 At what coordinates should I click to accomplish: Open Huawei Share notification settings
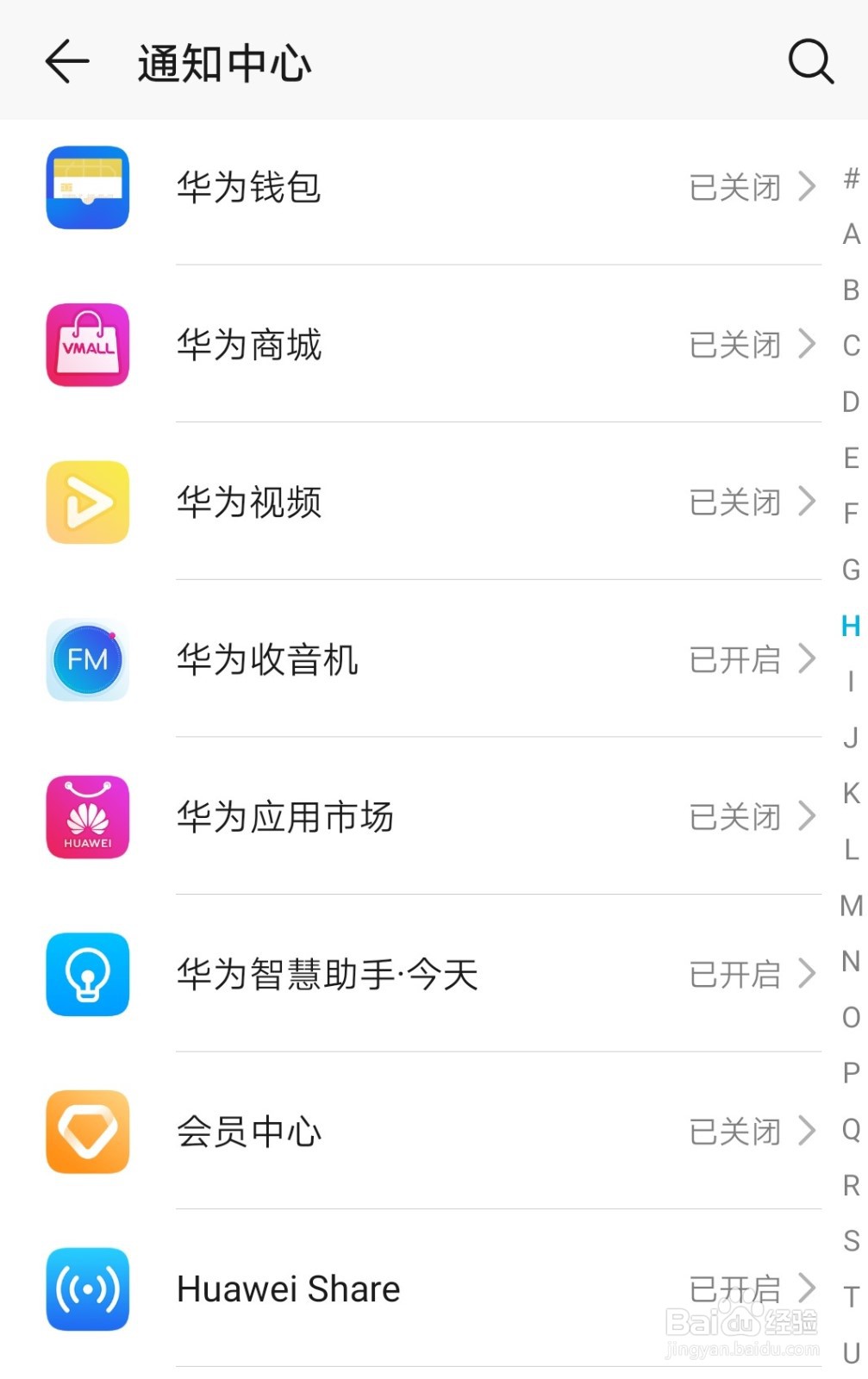click(431, 1289)
